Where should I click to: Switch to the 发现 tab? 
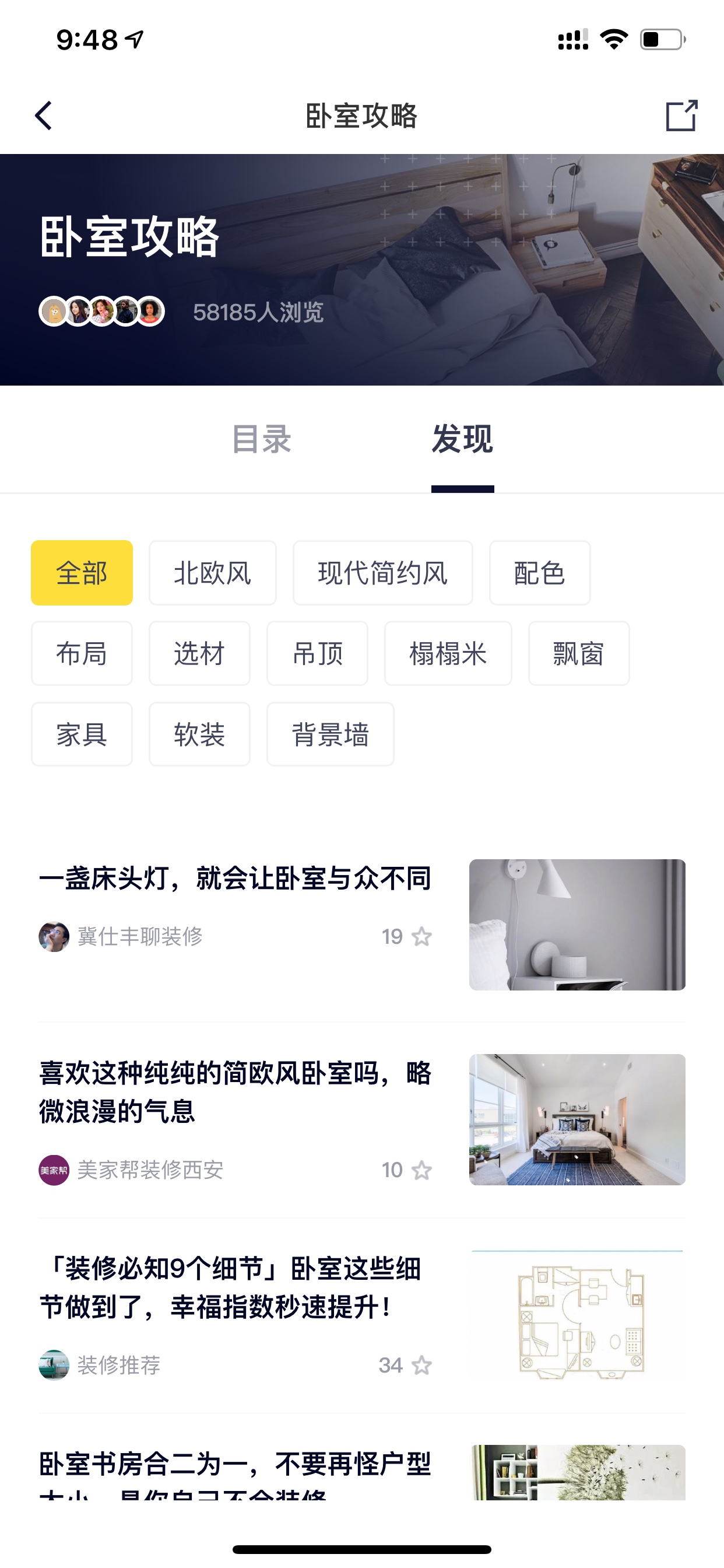pos(462,439)
